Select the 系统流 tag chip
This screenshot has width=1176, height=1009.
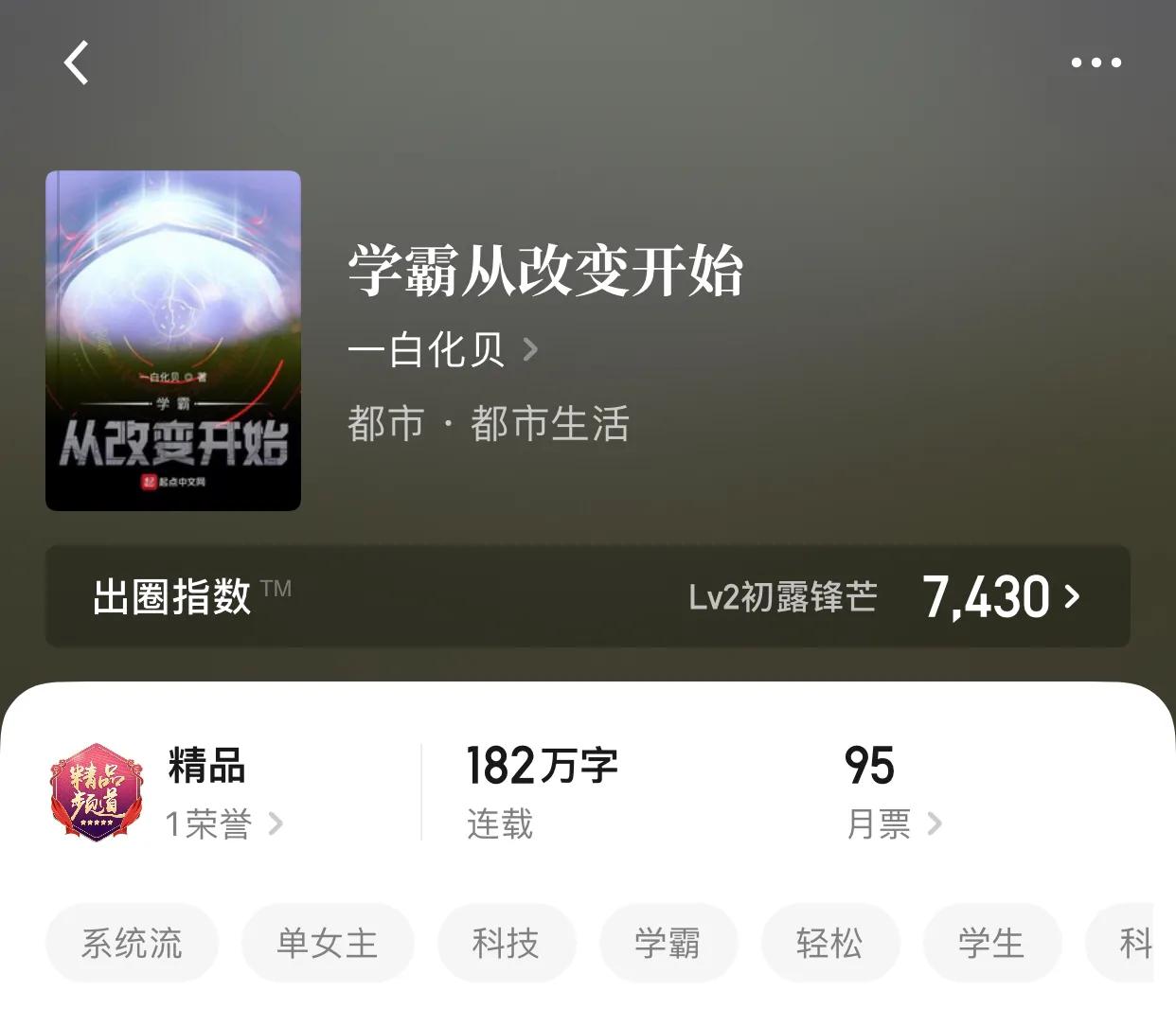(x=132, y=943)
